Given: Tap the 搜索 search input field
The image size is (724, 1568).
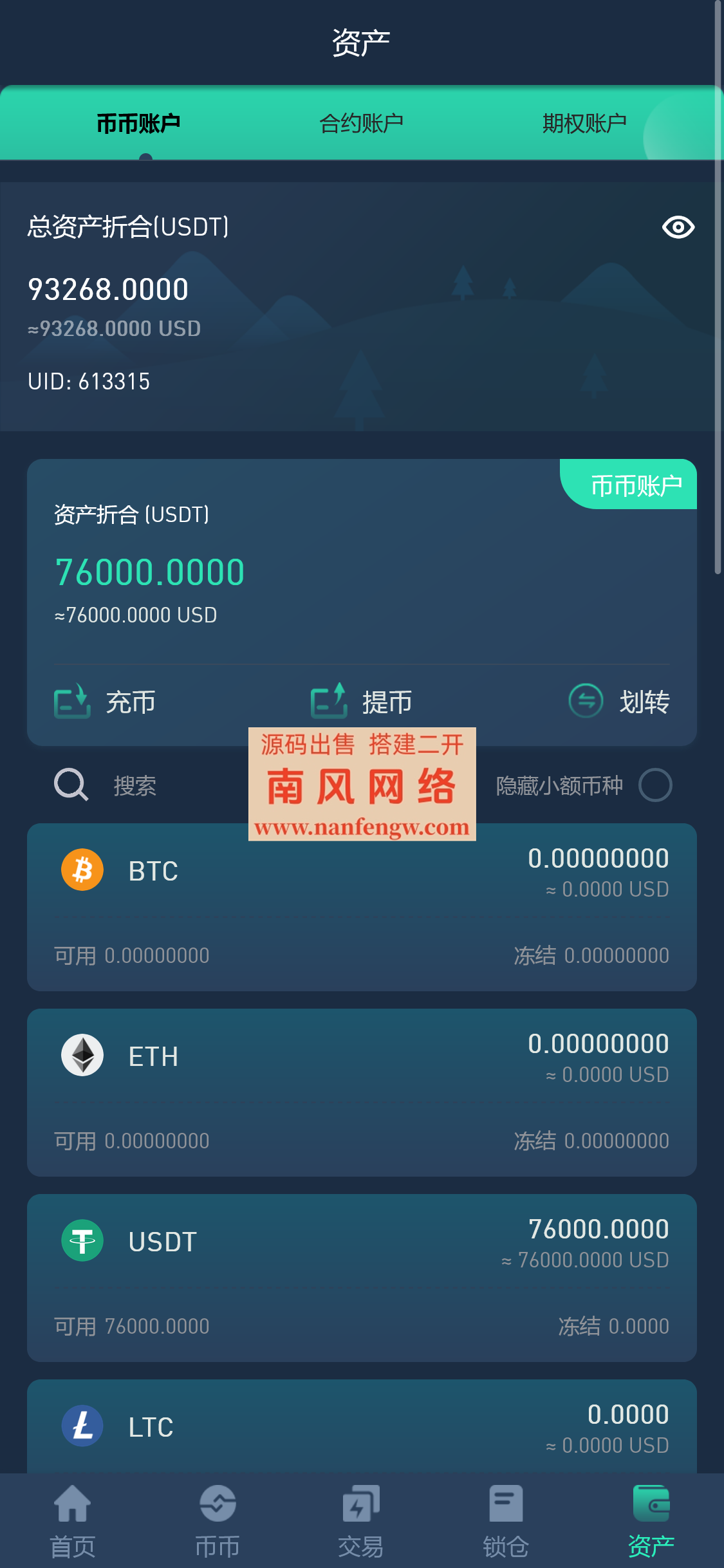Looking at the screenshot, I should (x=135, y=785).
